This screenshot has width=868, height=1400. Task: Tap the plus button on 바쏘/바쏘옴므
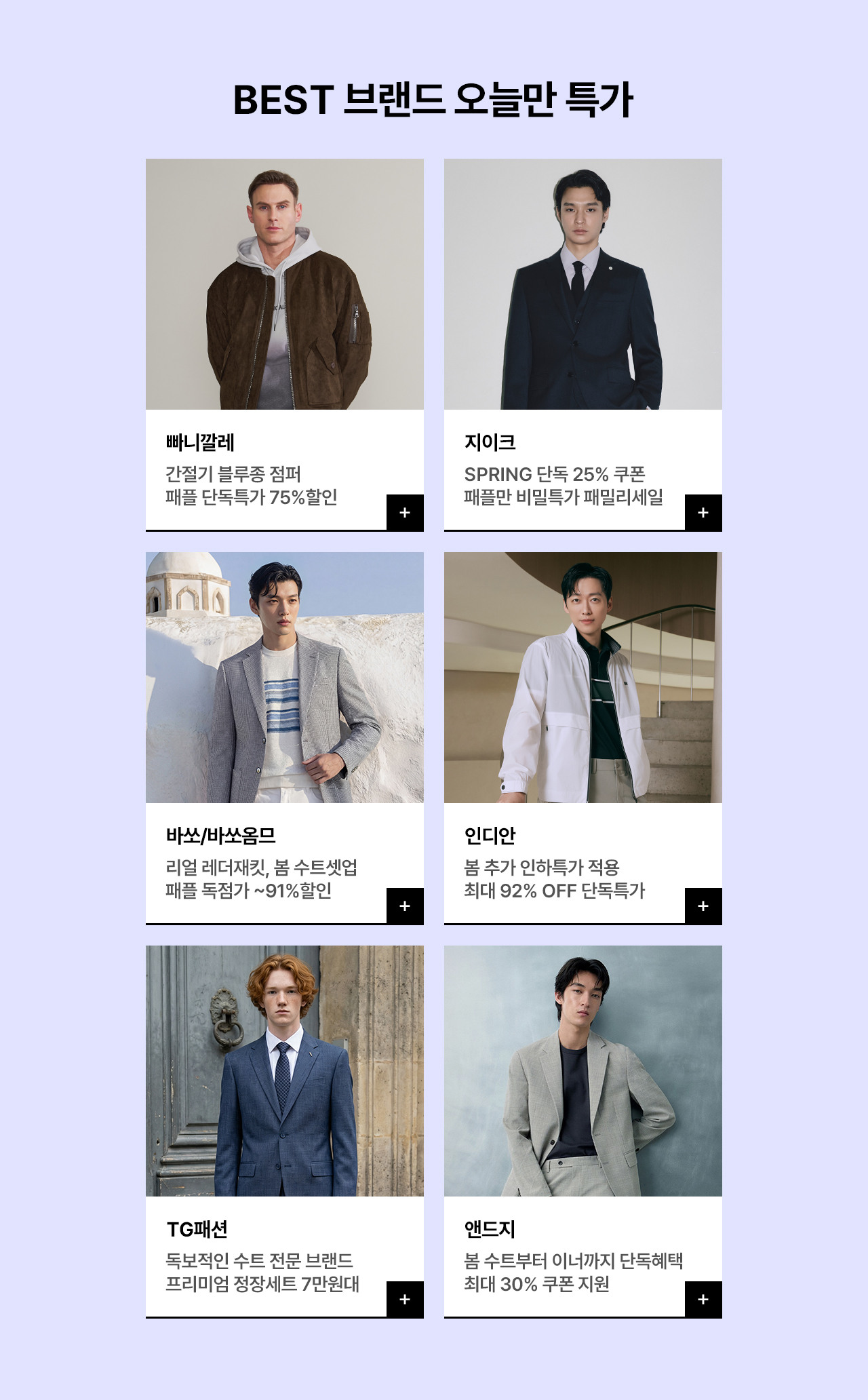point(405,906)
